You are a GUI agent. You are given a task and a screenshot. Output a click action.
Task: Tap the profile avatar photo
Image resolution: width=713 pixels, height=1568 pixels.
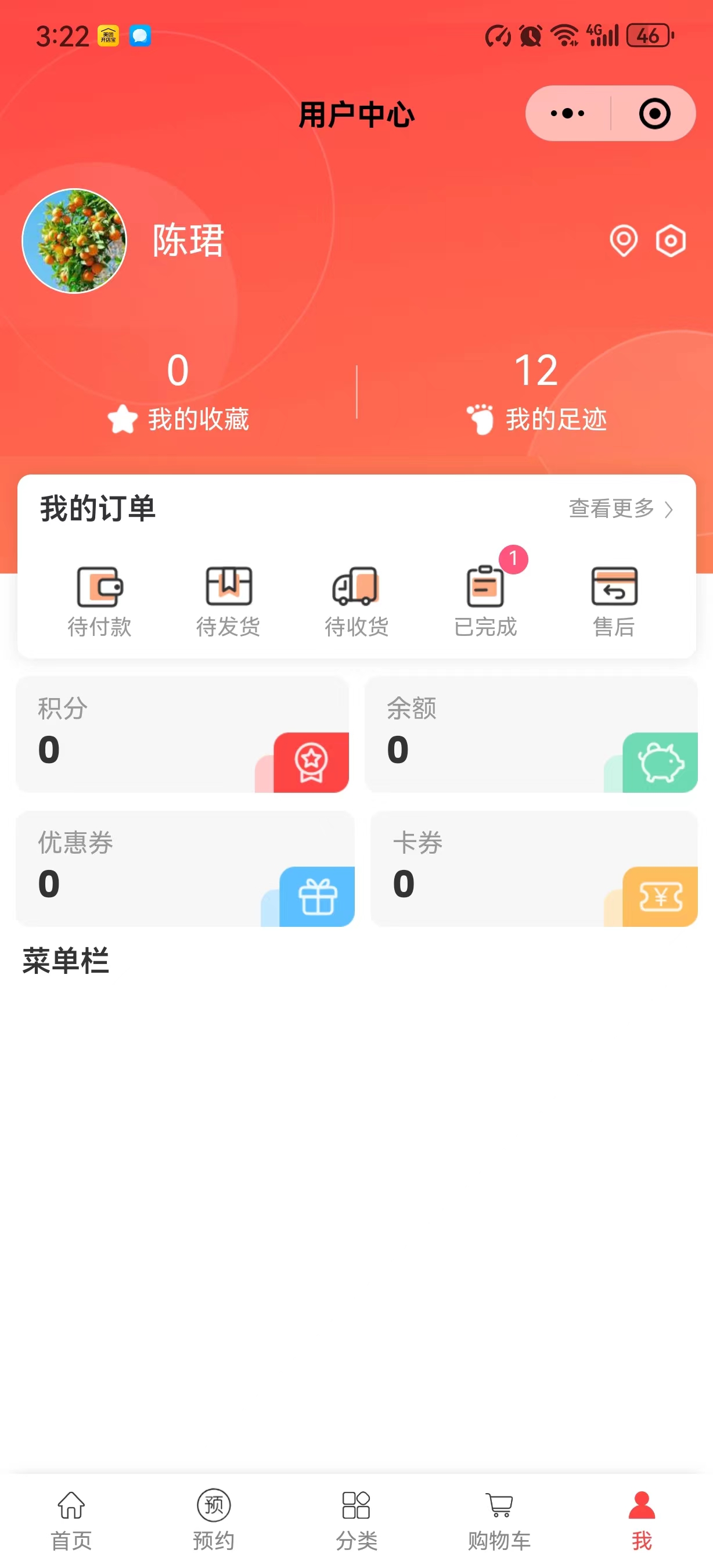pos(74,241)
